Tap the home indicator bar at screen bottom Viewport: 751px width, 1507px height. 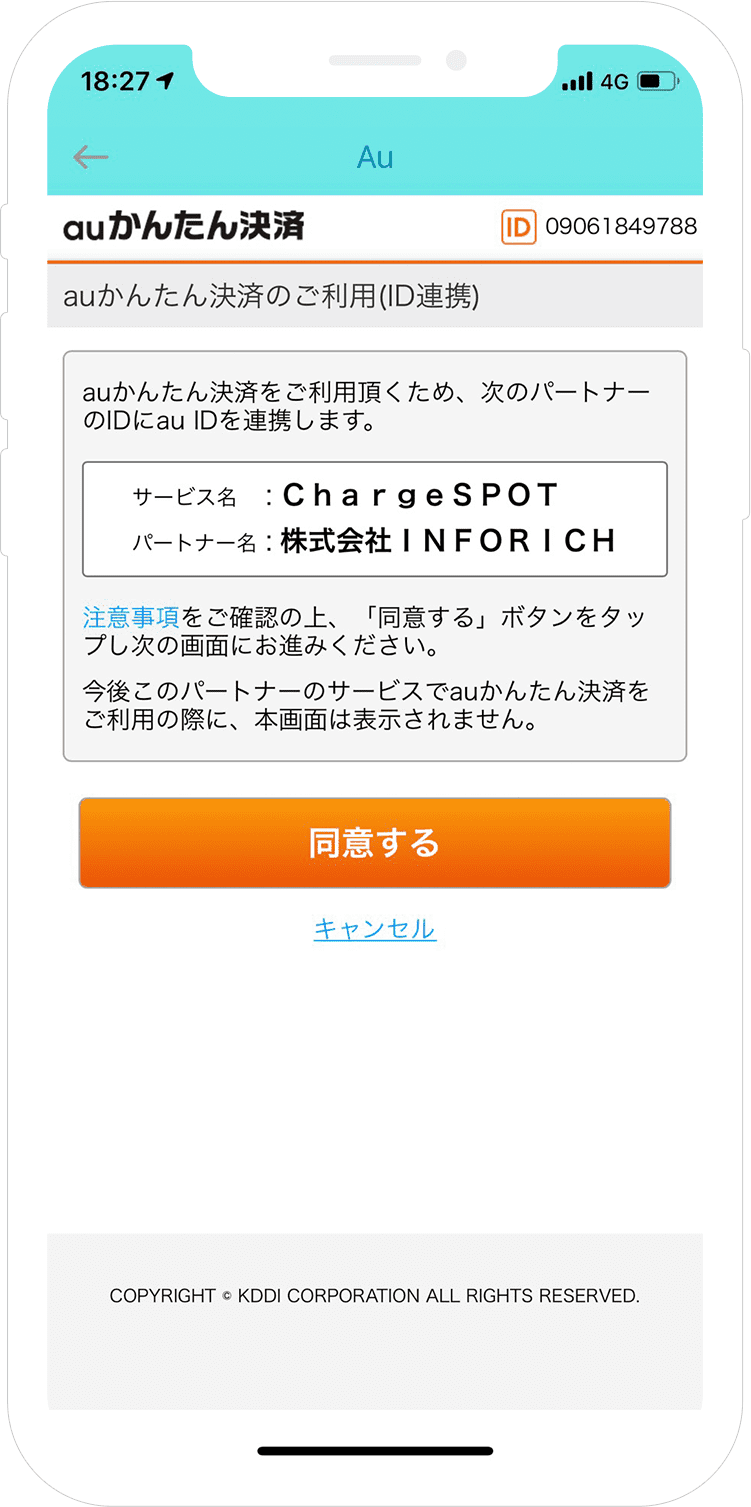pos(375,1450)
